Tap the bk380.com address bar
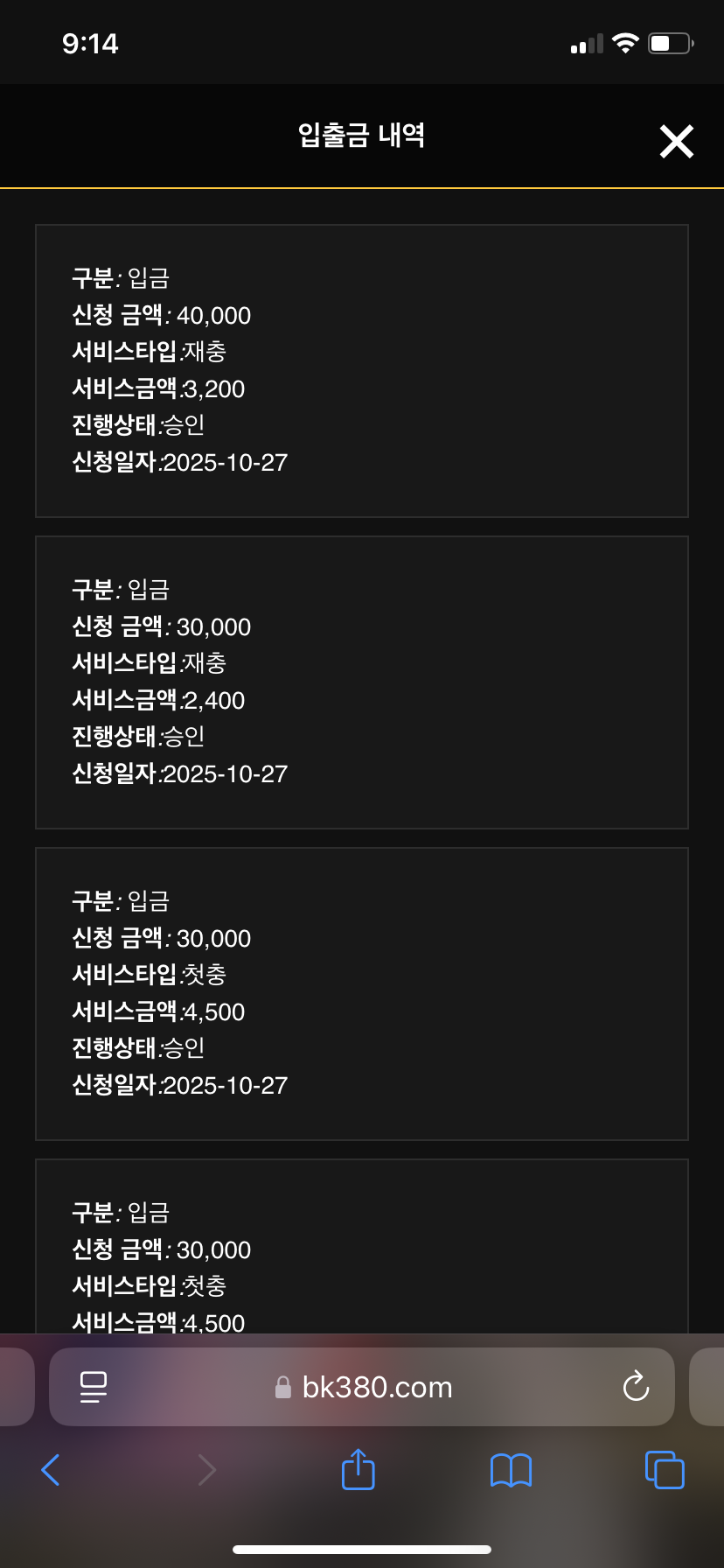724x1568 pixels. pos(376,1387)
